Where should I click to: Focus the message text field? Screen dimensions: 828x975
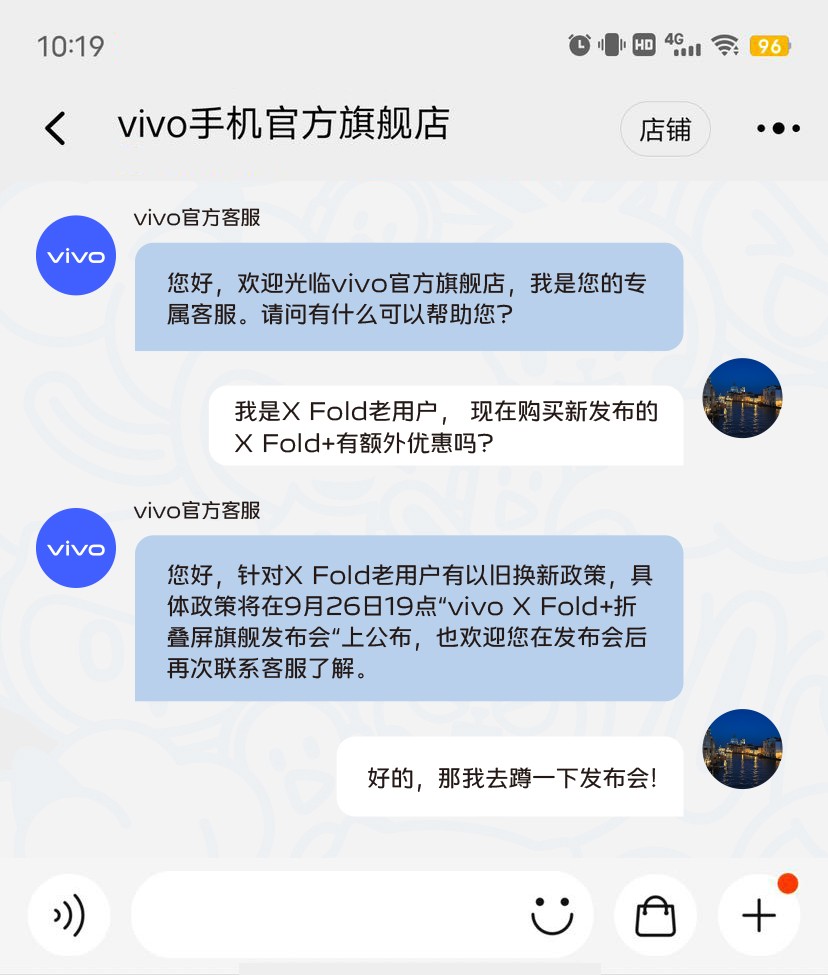(x=330, y=915)
